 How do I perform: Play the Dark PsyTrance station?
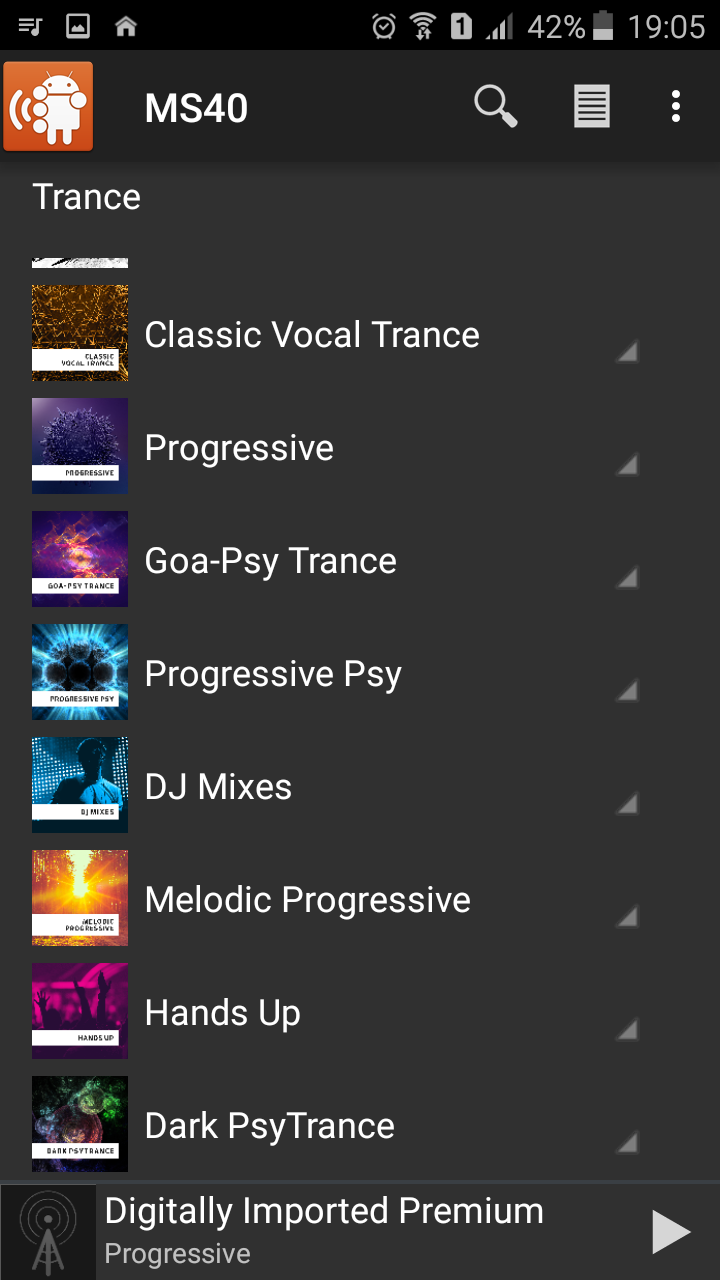[x=270, y=1126]
